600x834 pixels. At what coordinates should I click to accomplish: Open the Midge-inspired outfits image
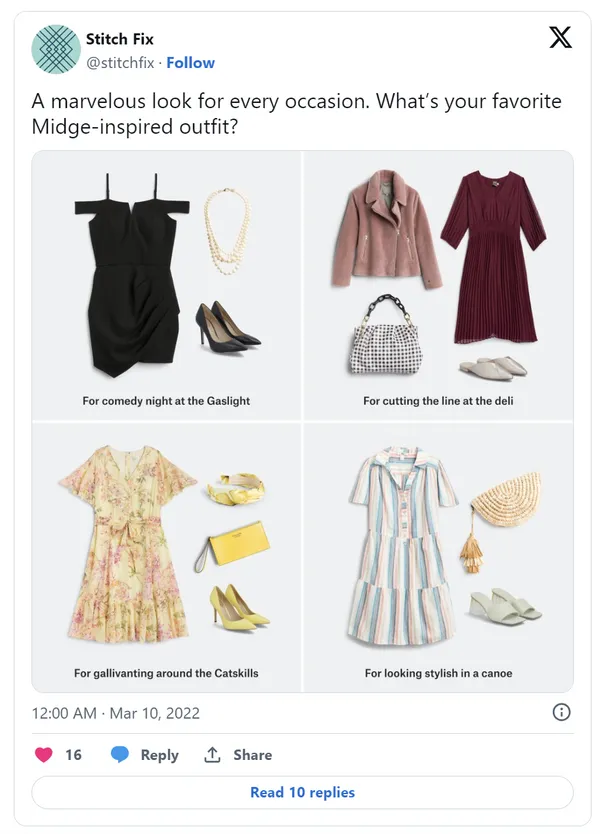[302, 421]
